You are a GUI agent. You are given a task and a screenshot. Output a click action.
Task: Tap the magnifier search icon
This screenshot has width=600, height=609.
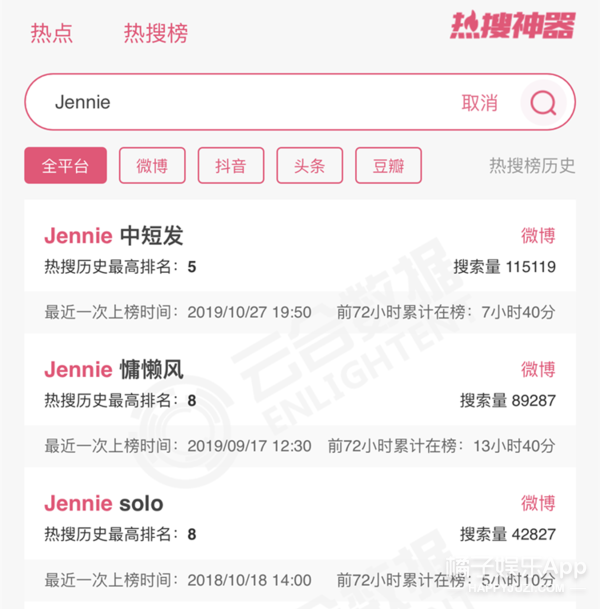(x=543, y=103)
